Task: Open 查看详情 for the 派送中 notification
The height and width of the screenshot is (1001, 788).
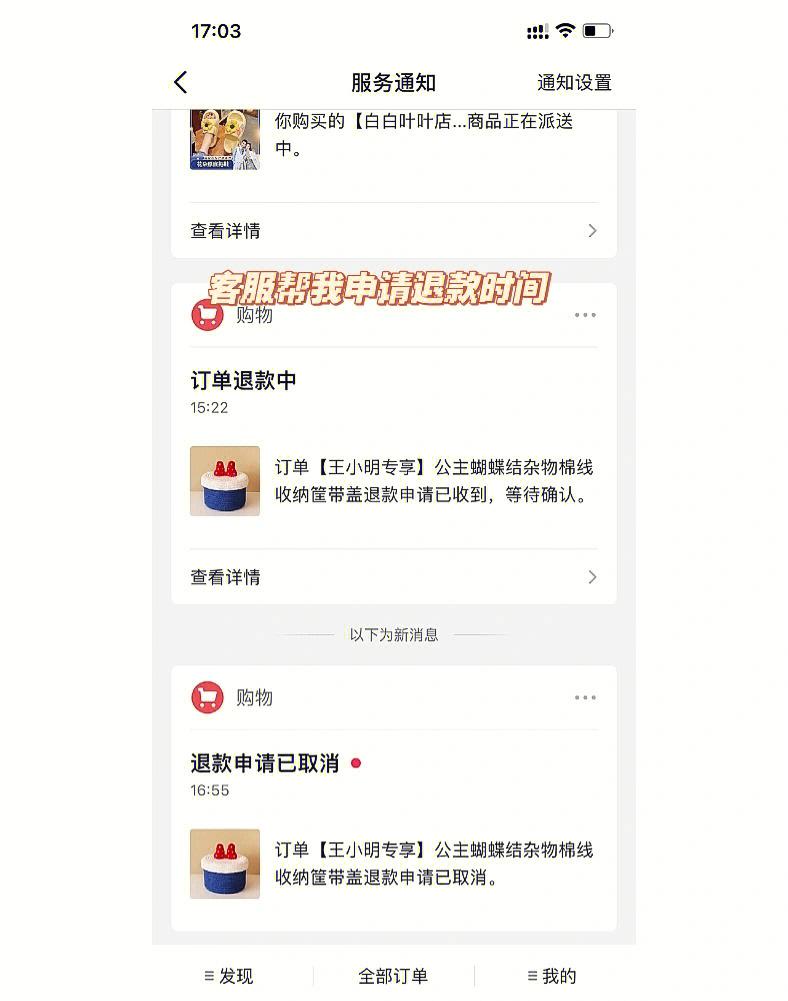Action: coord(393,231)
